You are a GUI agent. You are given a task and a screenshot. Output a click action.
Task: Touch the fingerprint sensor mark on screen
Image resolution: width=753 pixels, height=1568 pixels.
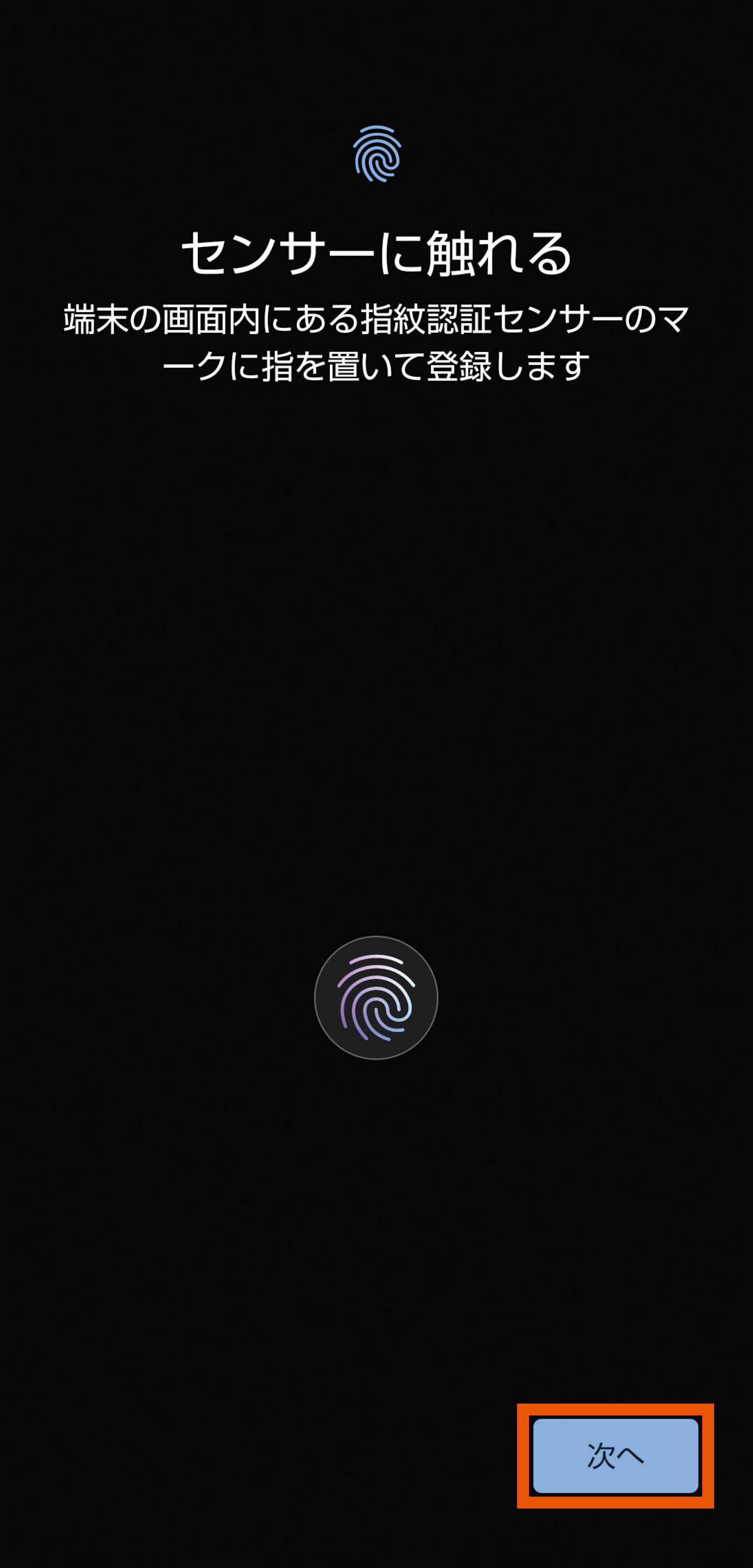[x=376, y=998]
